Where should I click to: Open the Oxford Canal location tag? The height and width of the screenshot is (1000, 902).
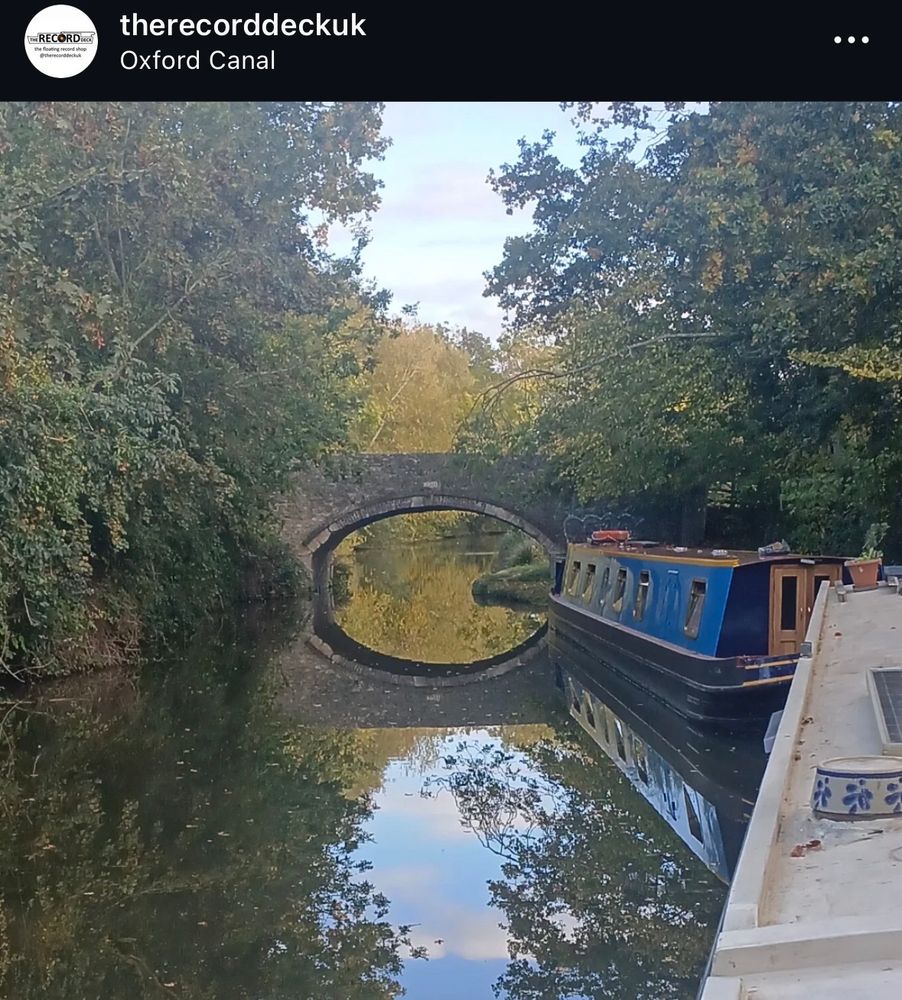[198, 61]
